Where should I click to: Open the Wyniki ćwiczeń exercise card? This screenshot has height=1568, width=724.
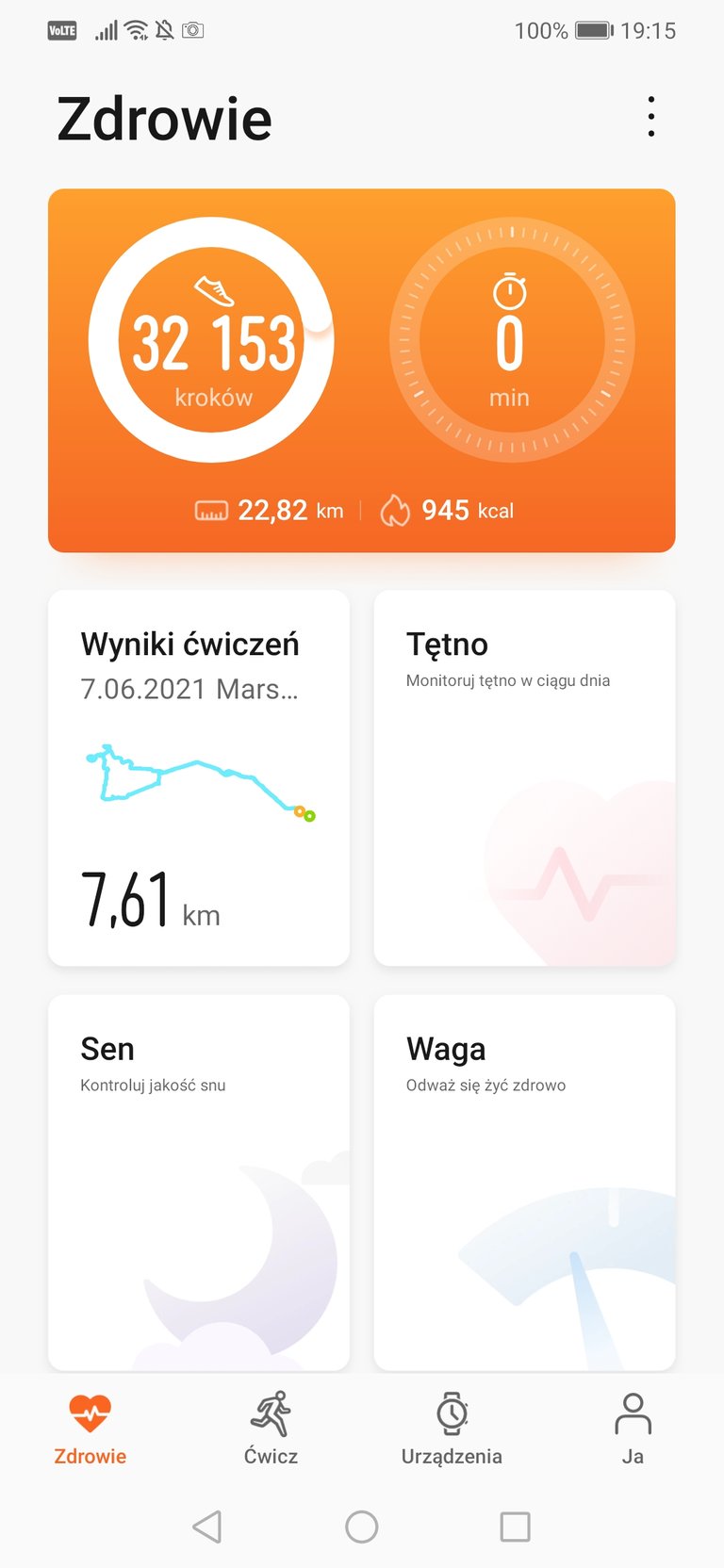pyautogui.click(x=199, y=777)
